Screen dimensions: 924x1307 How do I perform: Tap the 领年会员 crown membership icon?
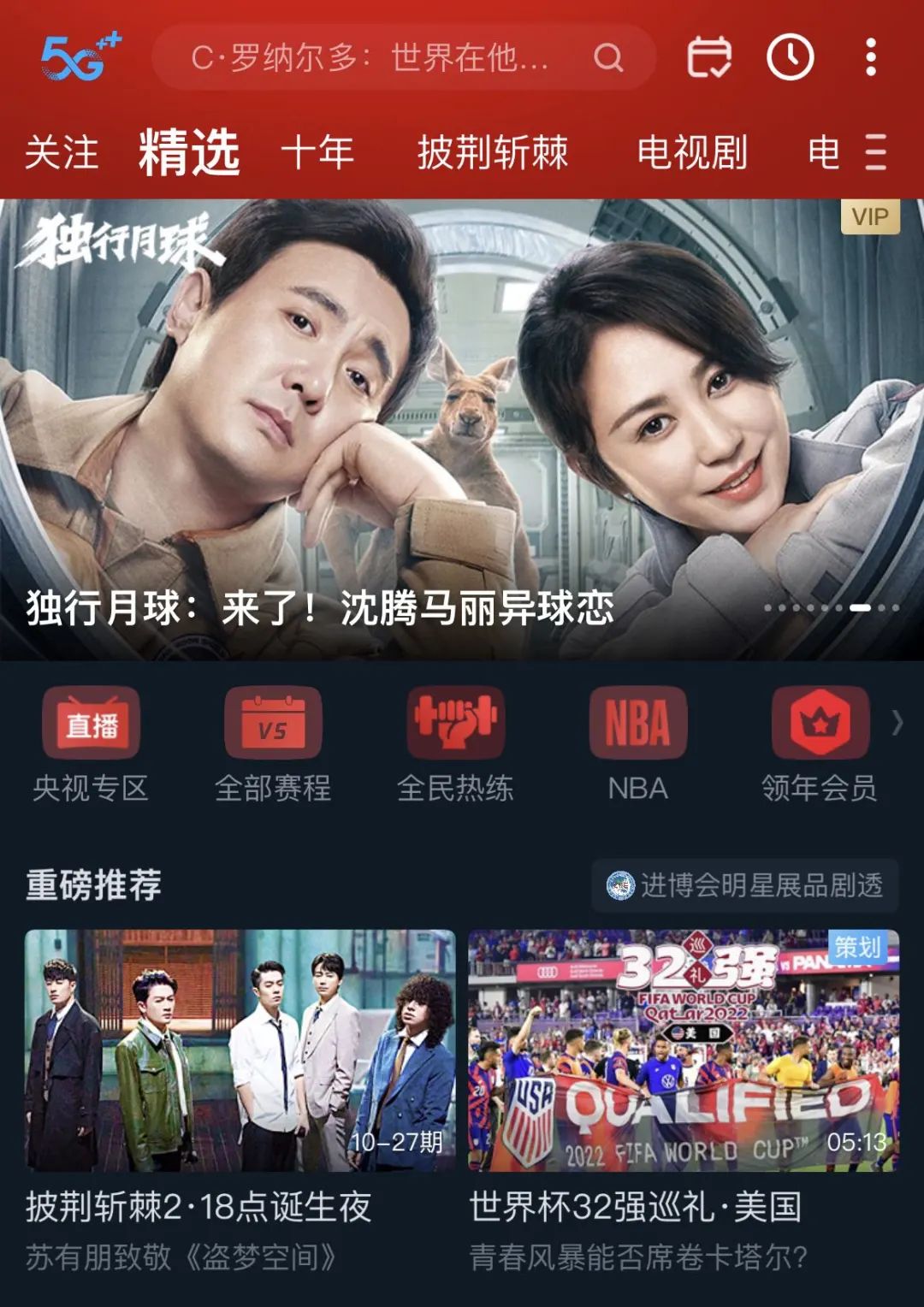pos(819,723)
